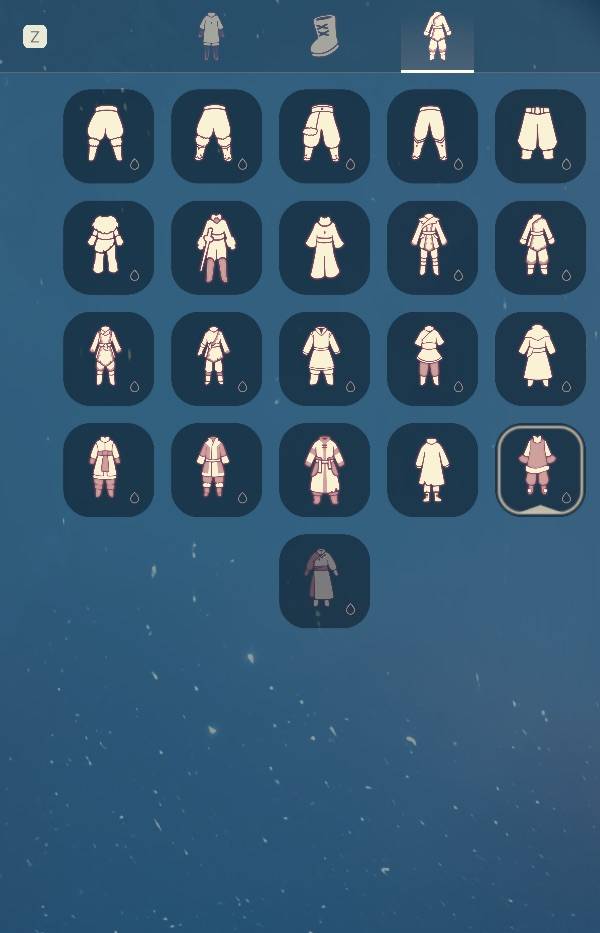
Task: Pick the long caped dress outfit
Action: click(x=540, y=357)
